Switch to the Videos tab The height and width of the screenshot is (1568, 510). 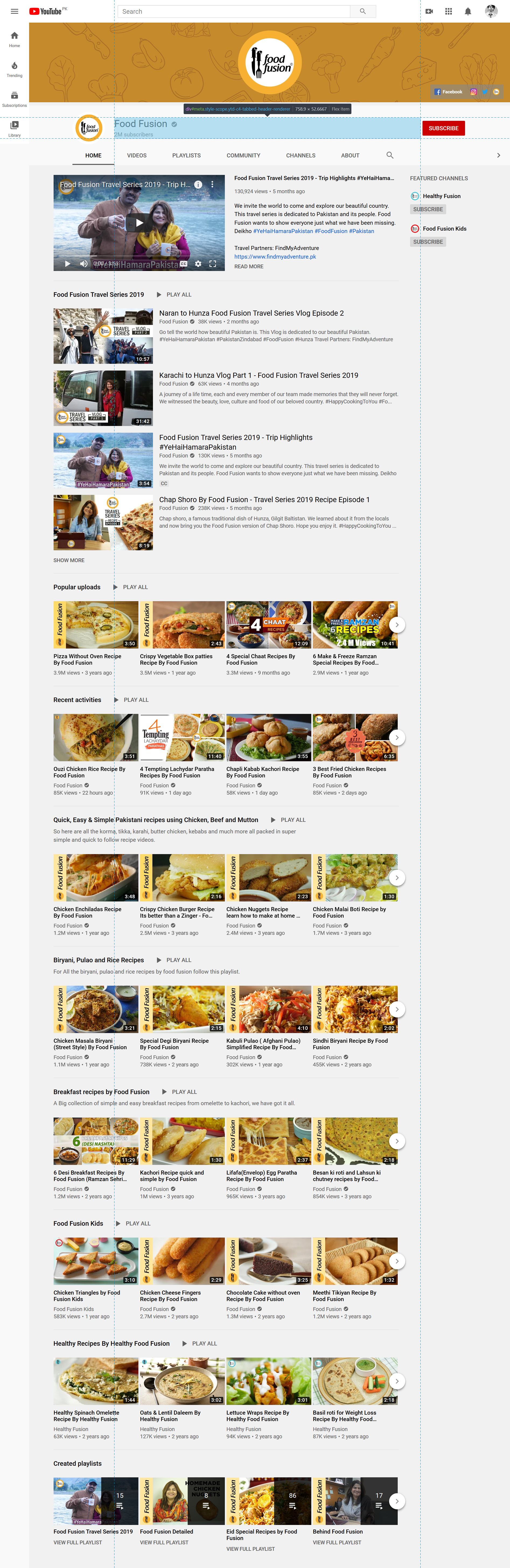(x=137, y=156)
